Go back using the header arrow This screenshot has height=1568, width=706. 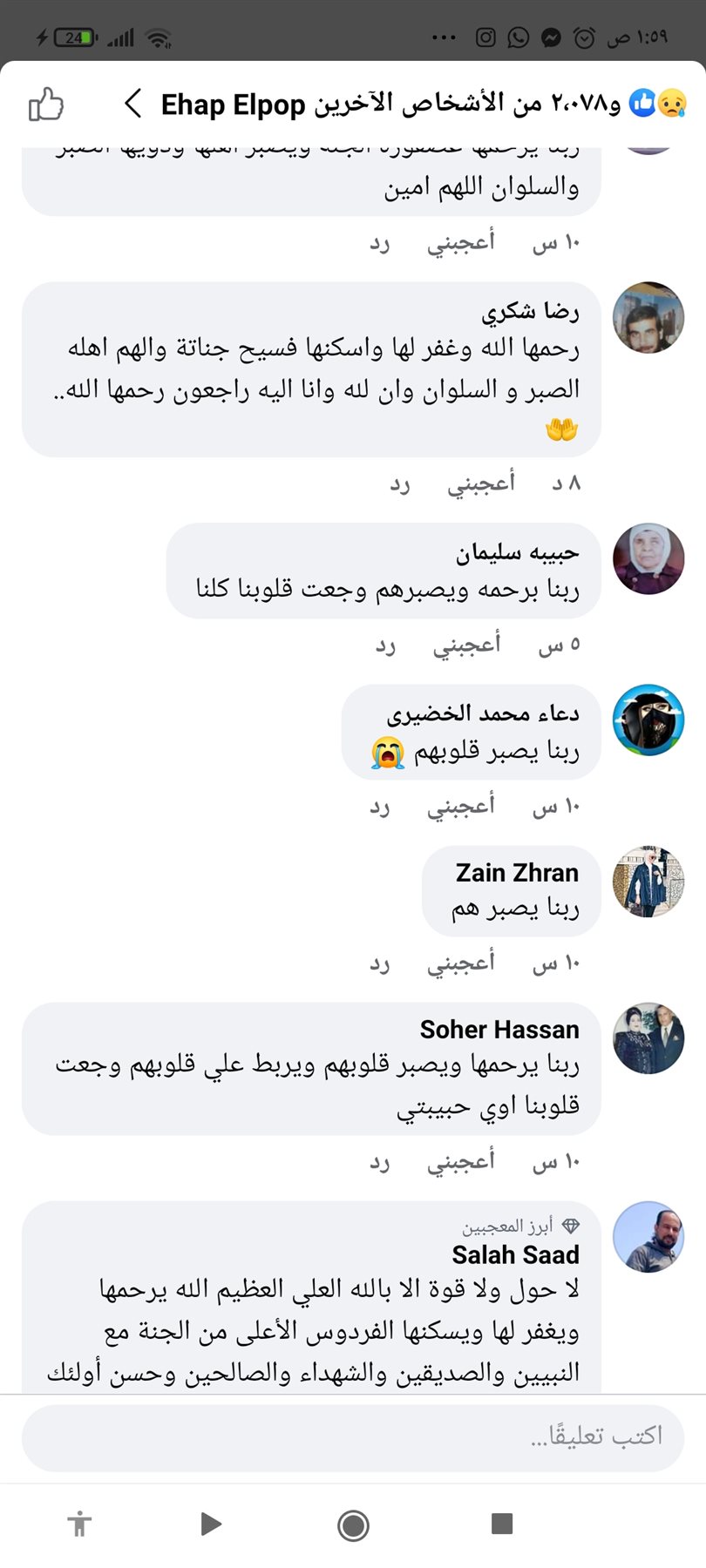coord(132,104)
